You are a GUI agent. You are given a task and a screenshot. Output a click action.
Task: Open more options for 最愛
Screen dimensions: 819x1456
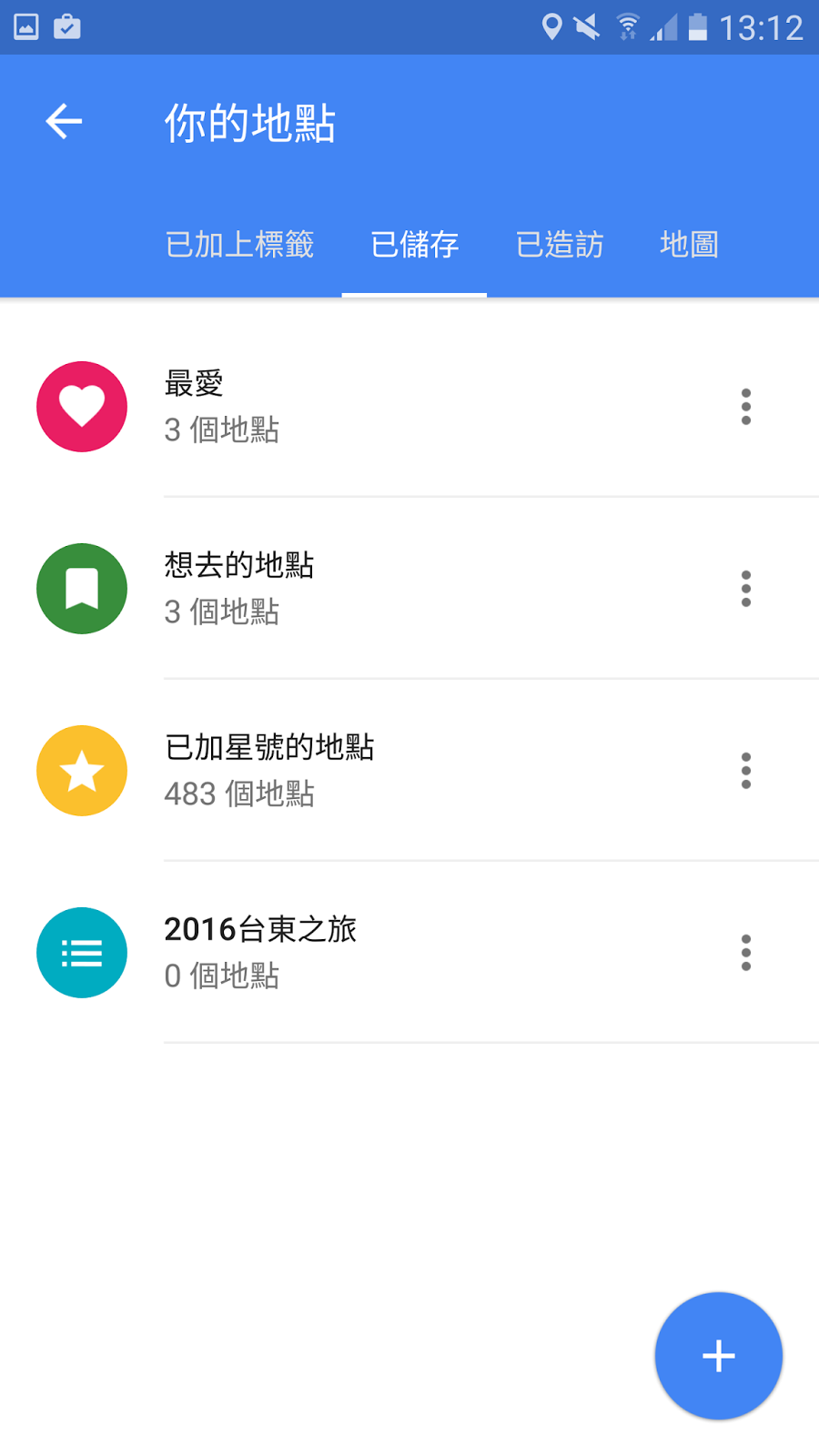pyautogui.click(x=746, y=407)
